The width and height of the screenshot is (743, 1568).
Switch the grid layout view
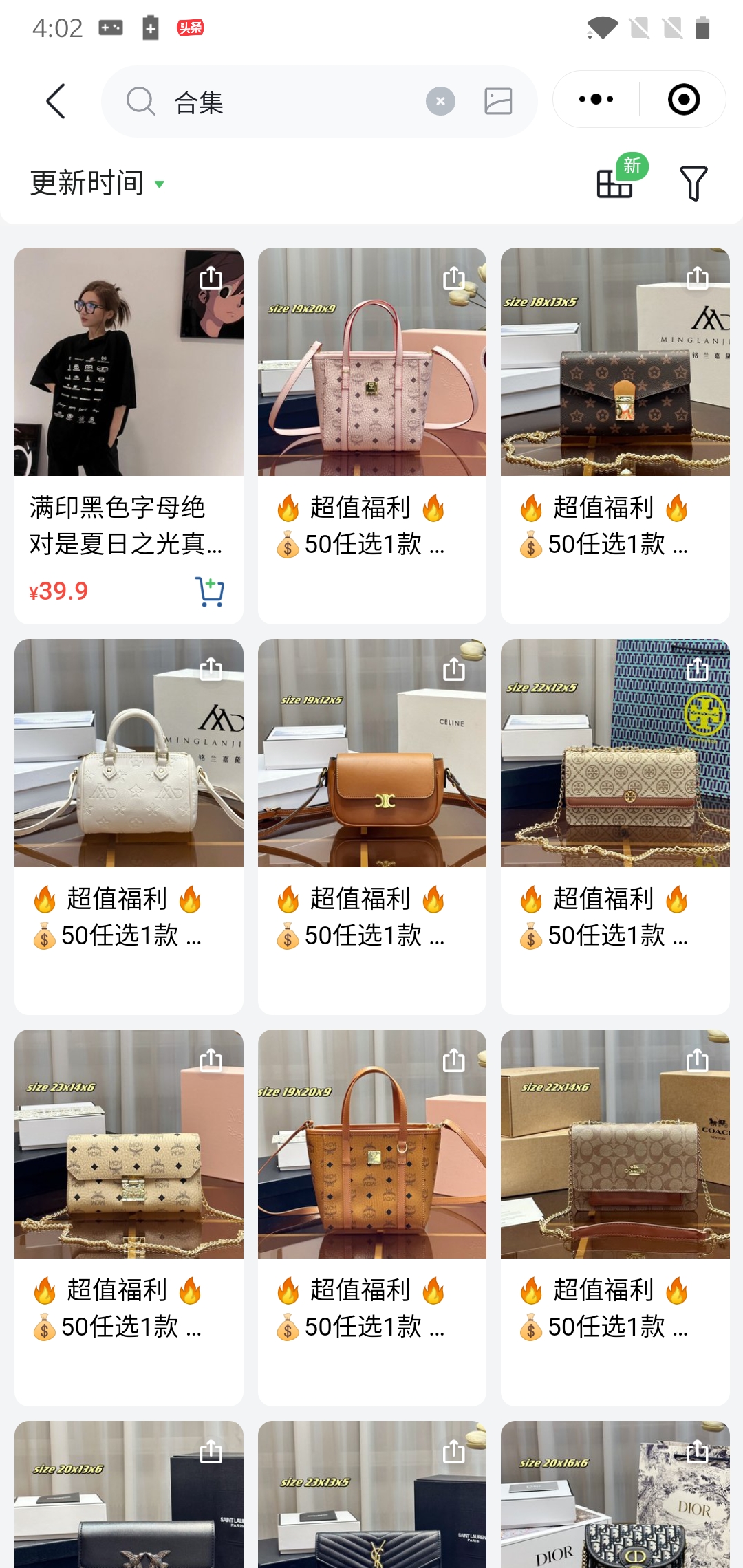point(614,184)
